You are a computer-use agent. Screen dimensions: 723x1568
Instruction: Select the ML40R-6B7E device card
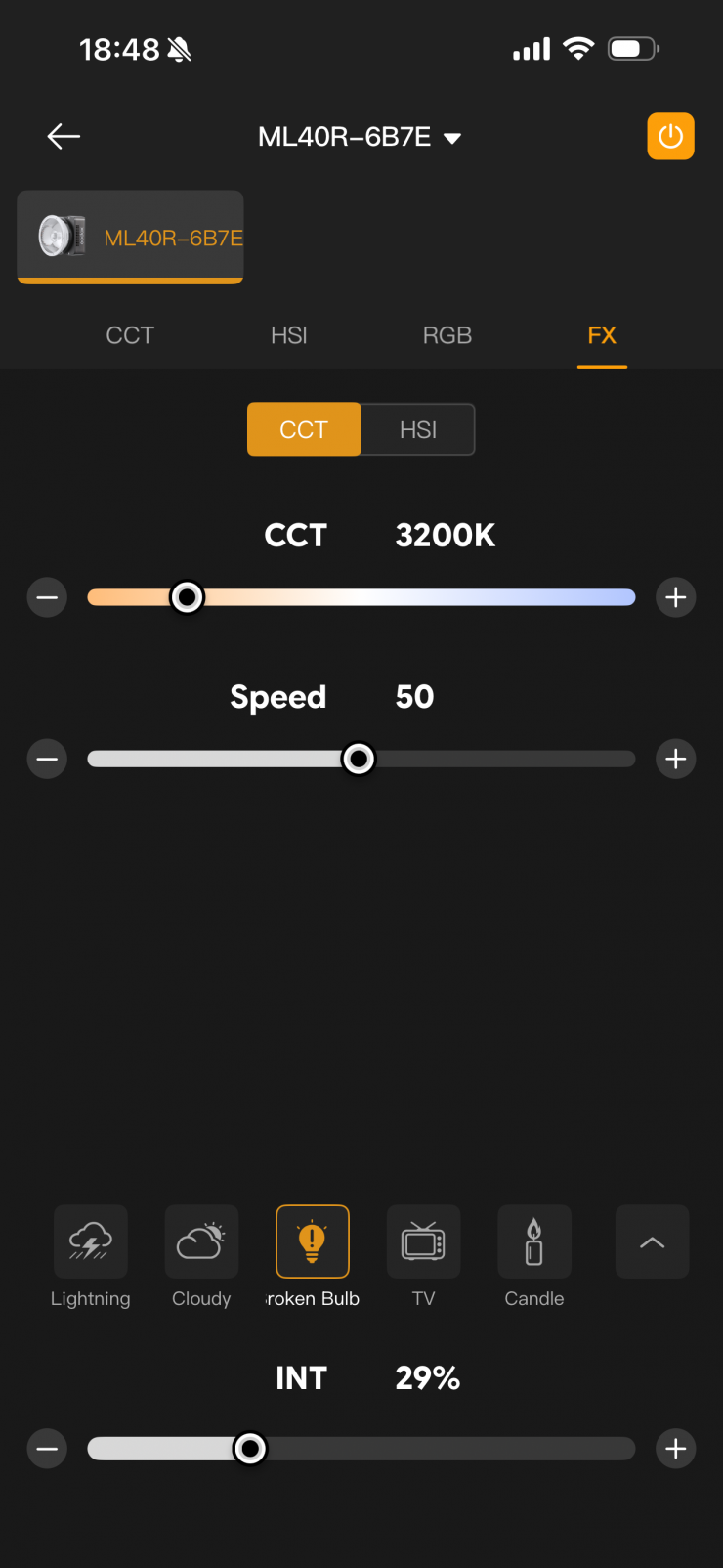(x=130, y=237)
